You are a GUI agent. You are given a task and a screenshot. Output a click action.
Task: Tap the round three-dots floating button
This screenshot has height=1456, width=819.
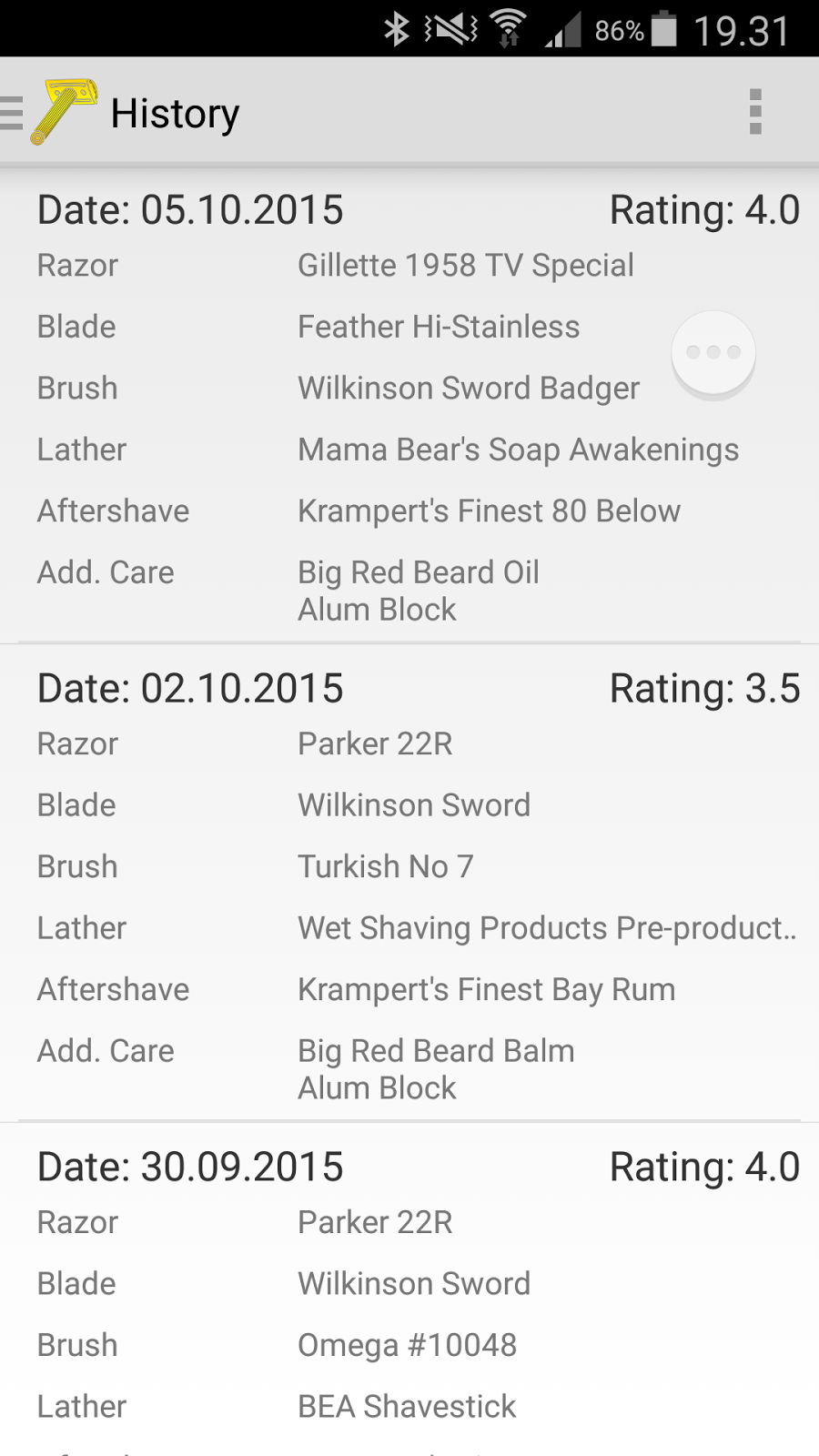pos(713,353)
